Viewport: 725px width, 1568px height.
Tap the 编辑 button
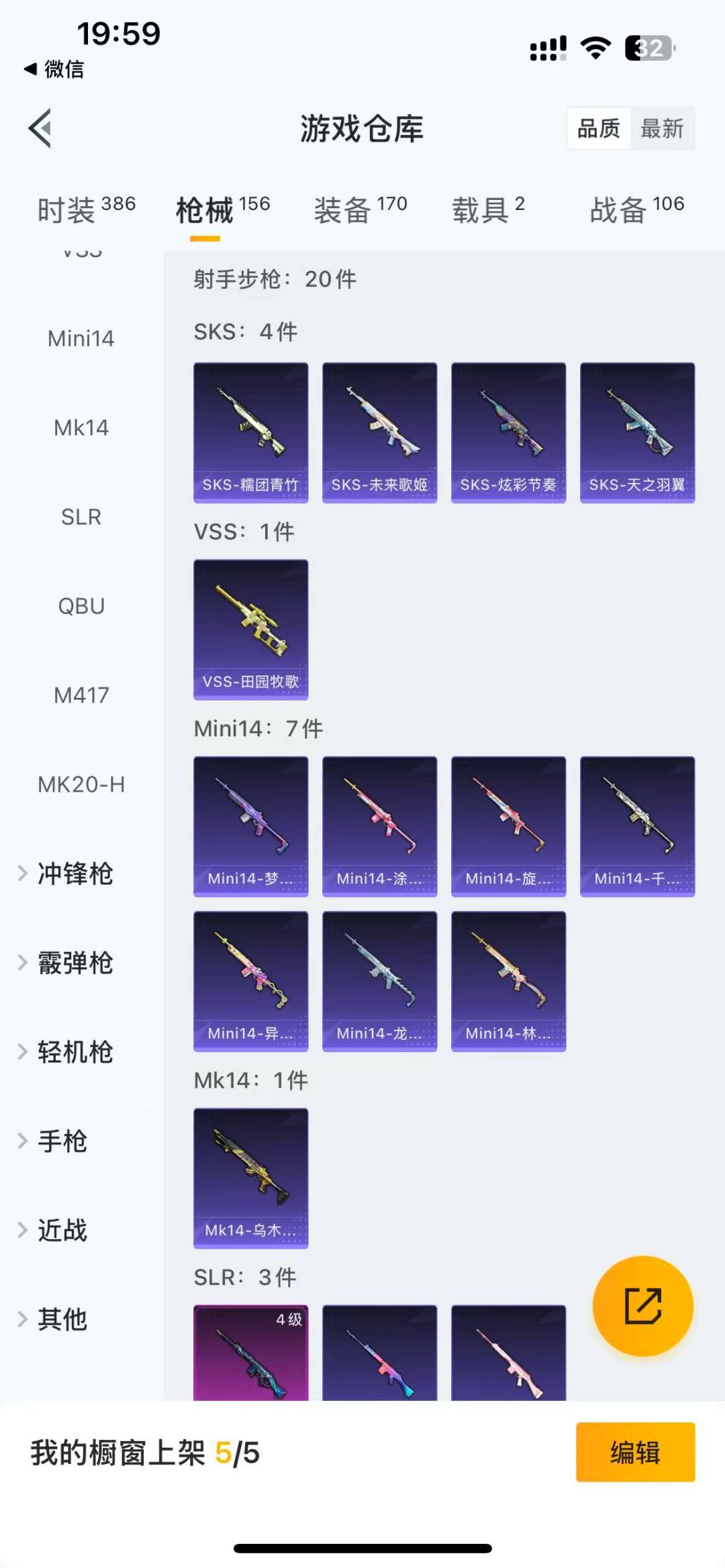tap(634, 1452)
